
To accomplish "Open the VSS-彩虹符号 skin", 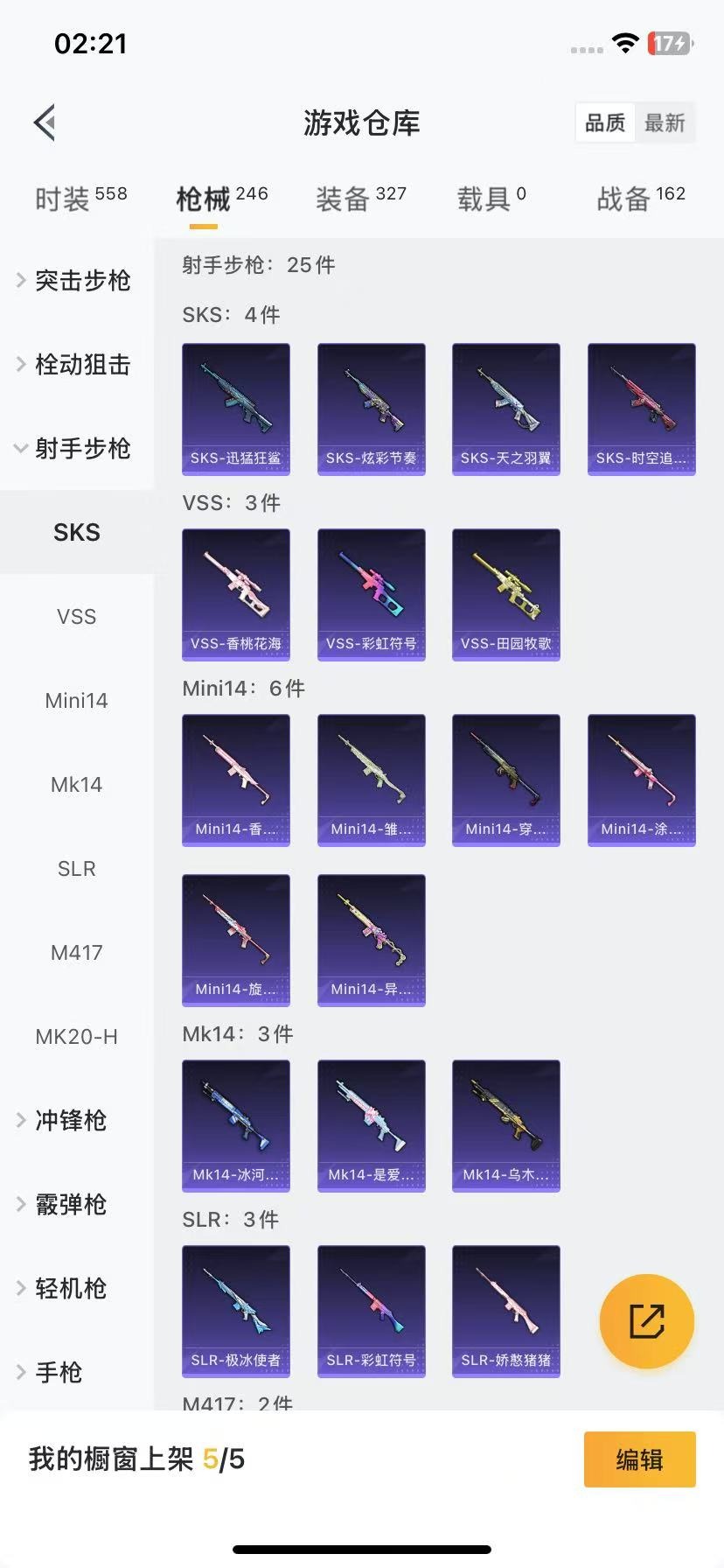I will [x=372, y=595].
